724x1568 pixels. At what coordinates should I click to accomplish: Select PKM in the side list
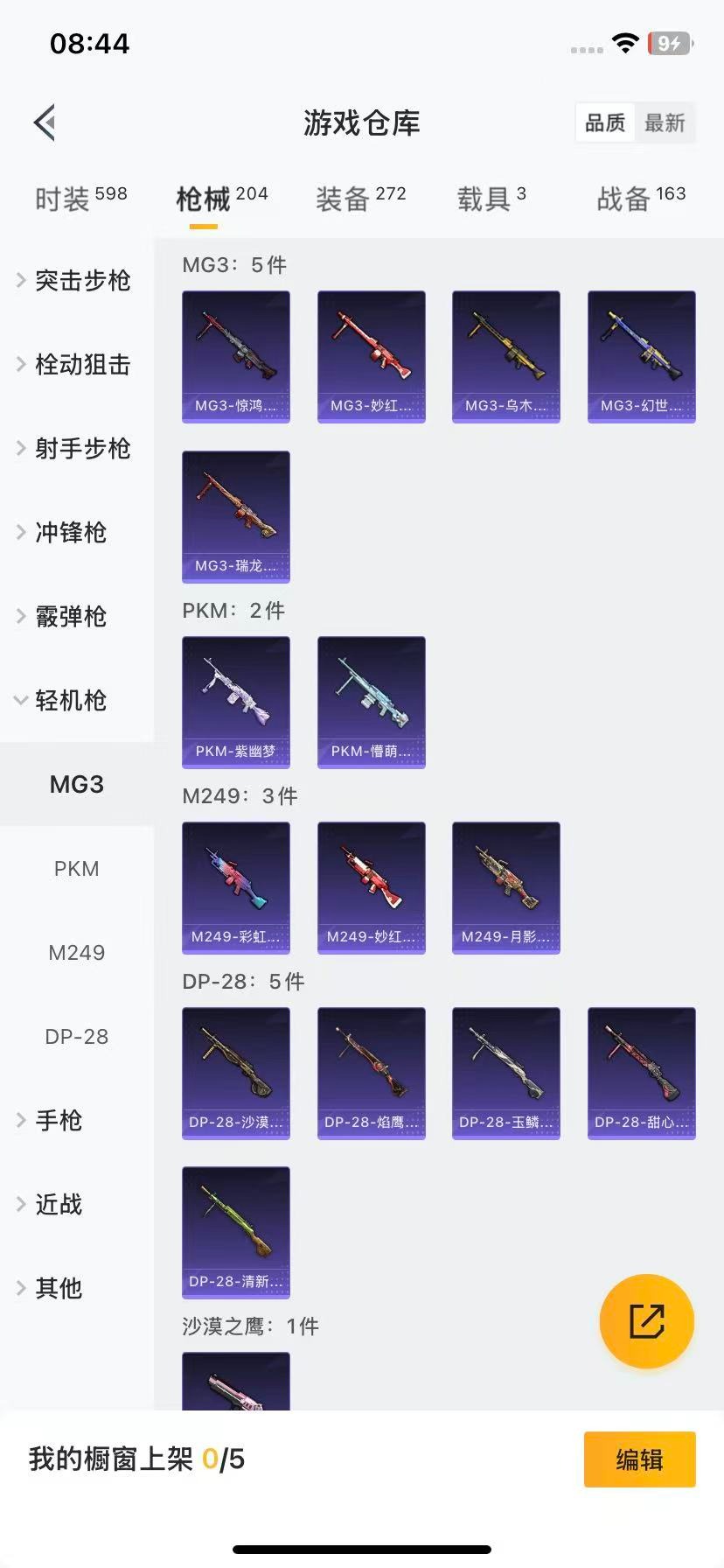77,868
